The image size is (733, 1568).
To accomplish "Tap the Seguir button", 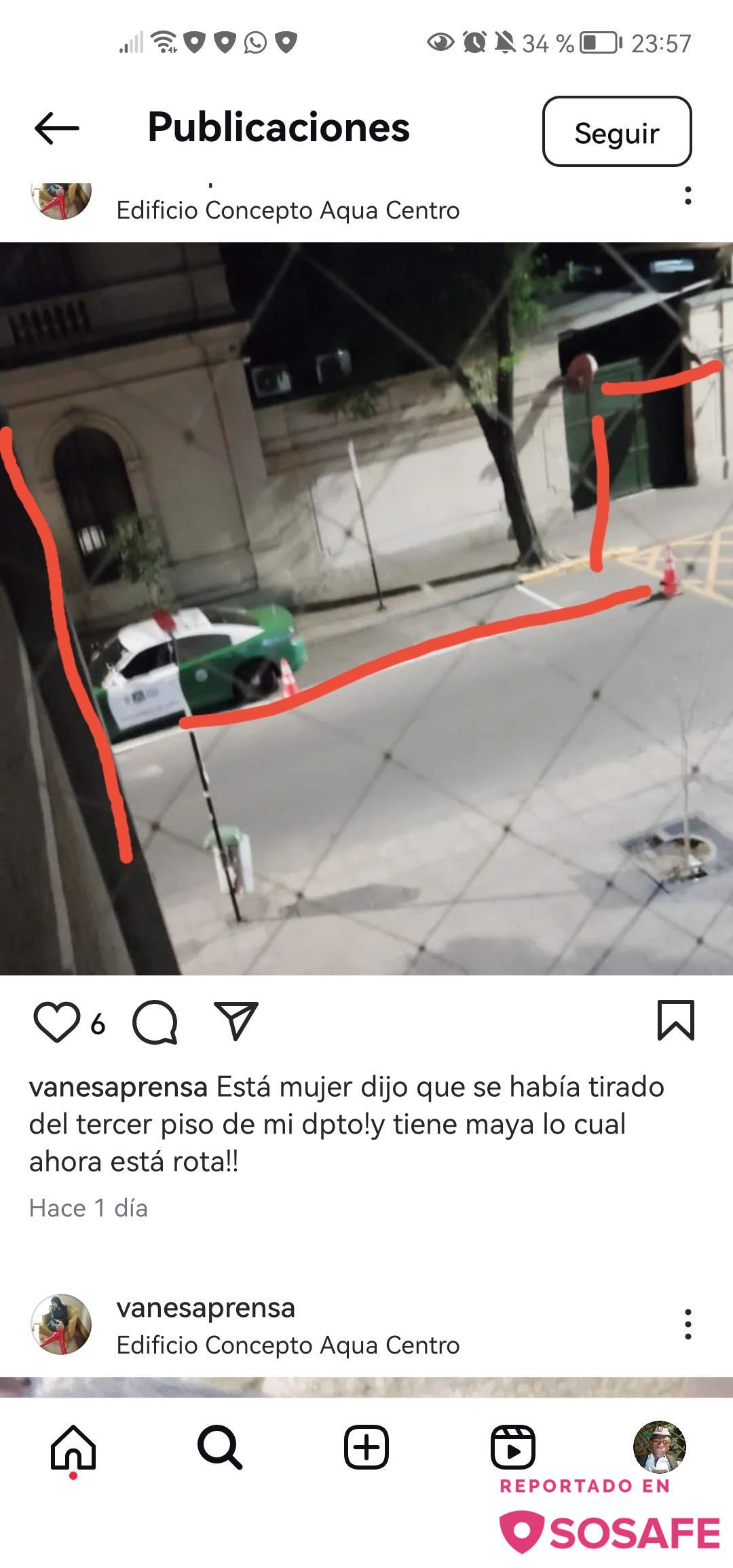I will [x=616, y=132].
